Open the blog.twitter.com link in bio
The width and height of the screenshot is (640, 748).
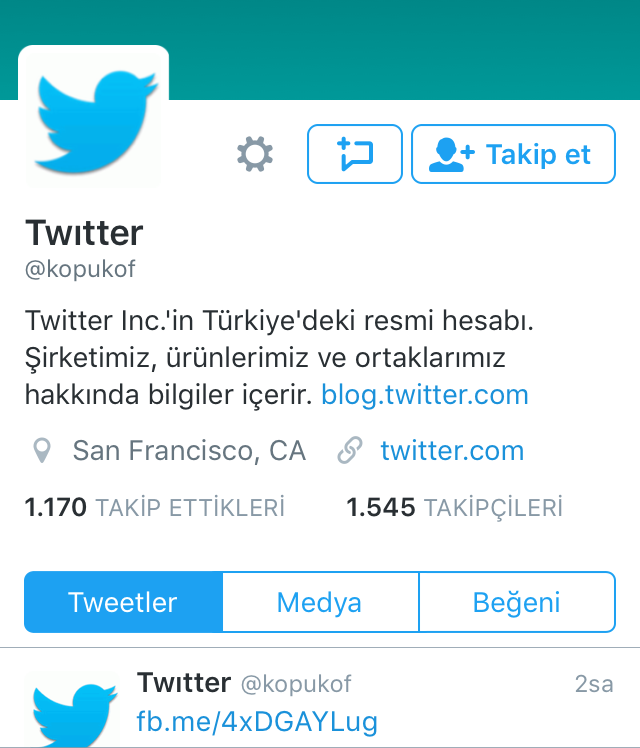point(425,394)
